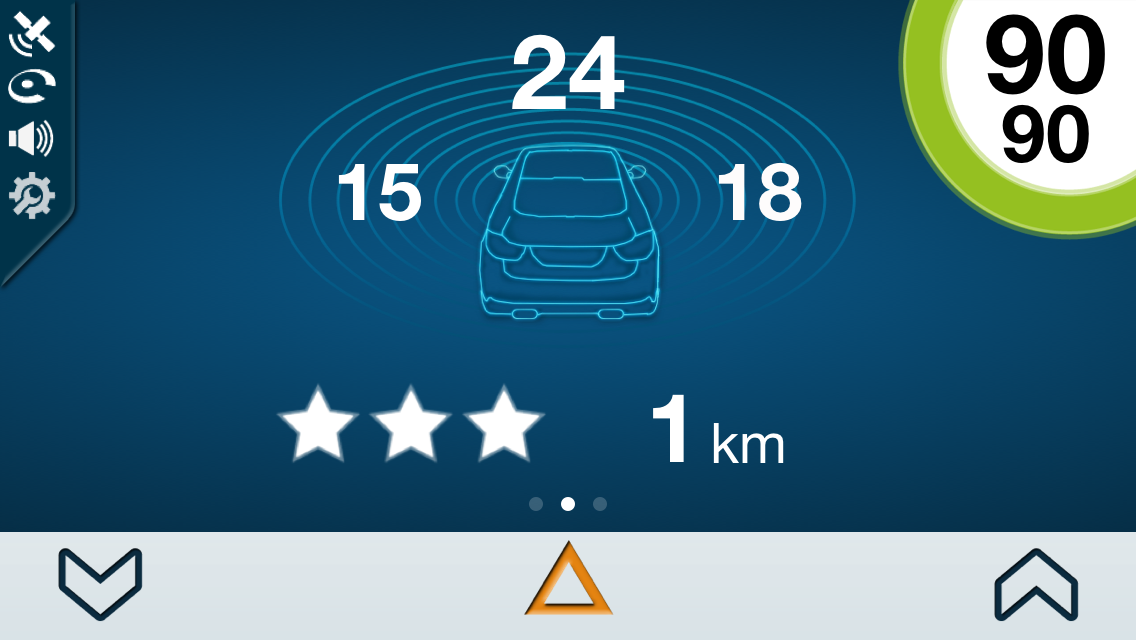This screenshot has width=1136, height=640.
Task: Tap the GPS satellite icon
Action: pos(32,35)
